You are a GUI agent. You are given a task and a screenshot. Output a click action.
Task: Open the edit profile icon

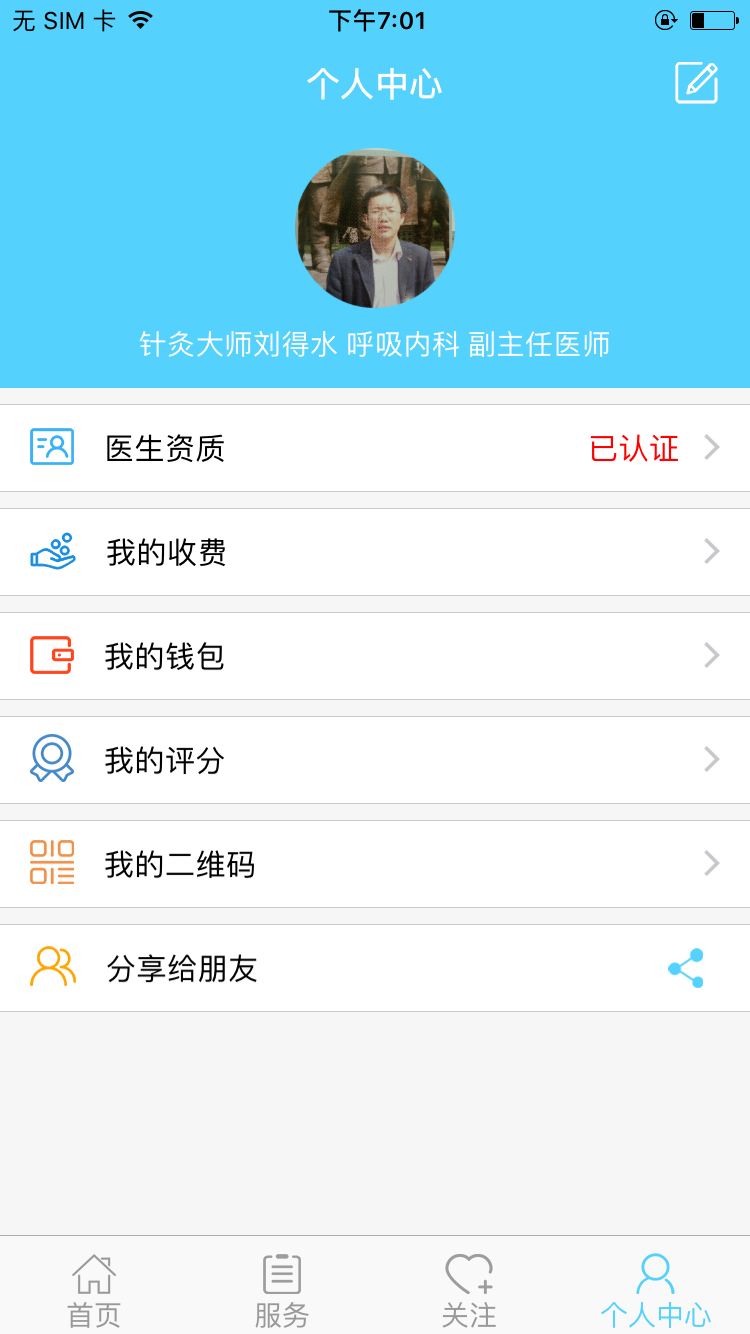coord(696,83)
